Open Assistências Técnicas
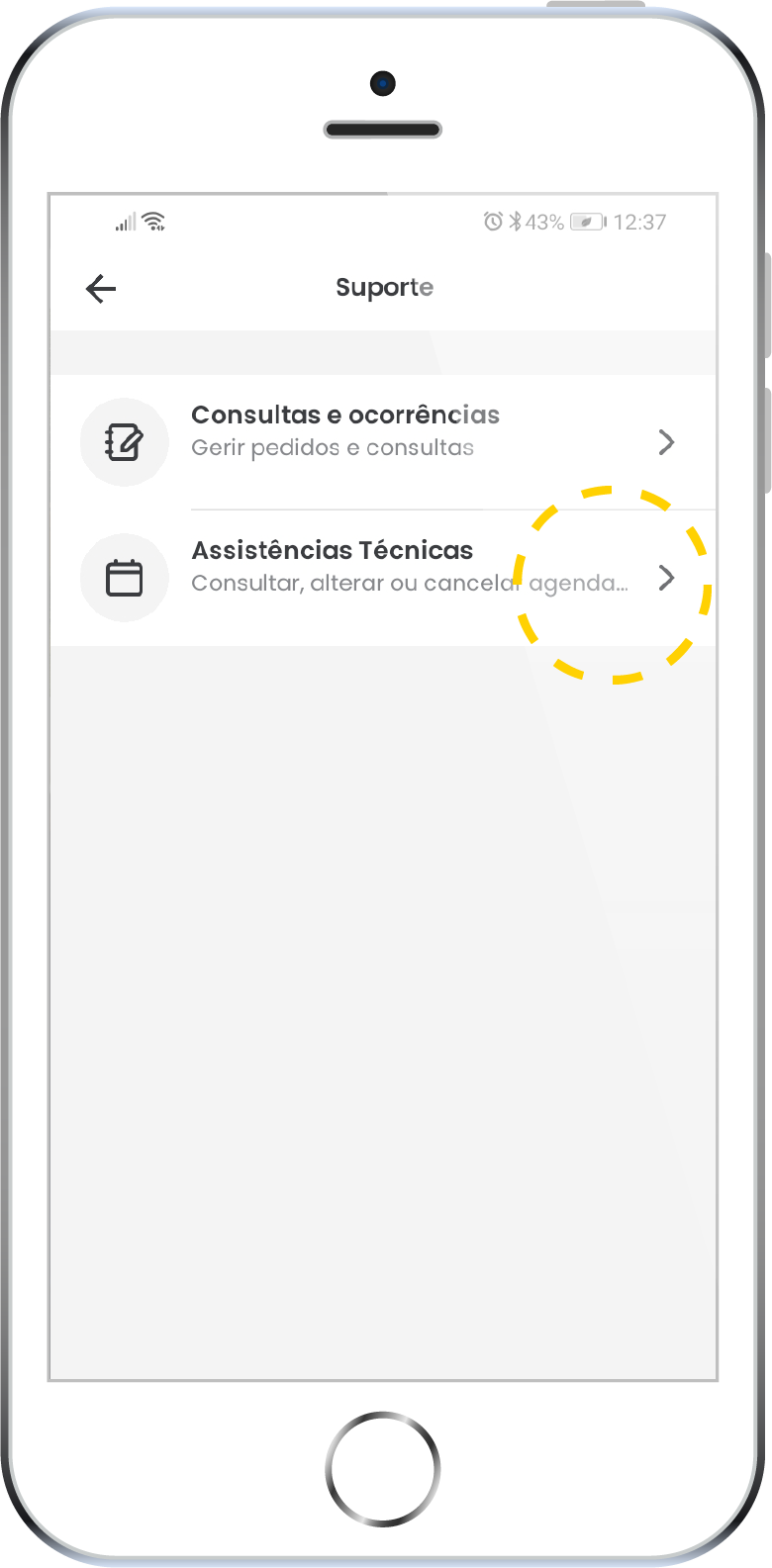 [x=383, y=578]
